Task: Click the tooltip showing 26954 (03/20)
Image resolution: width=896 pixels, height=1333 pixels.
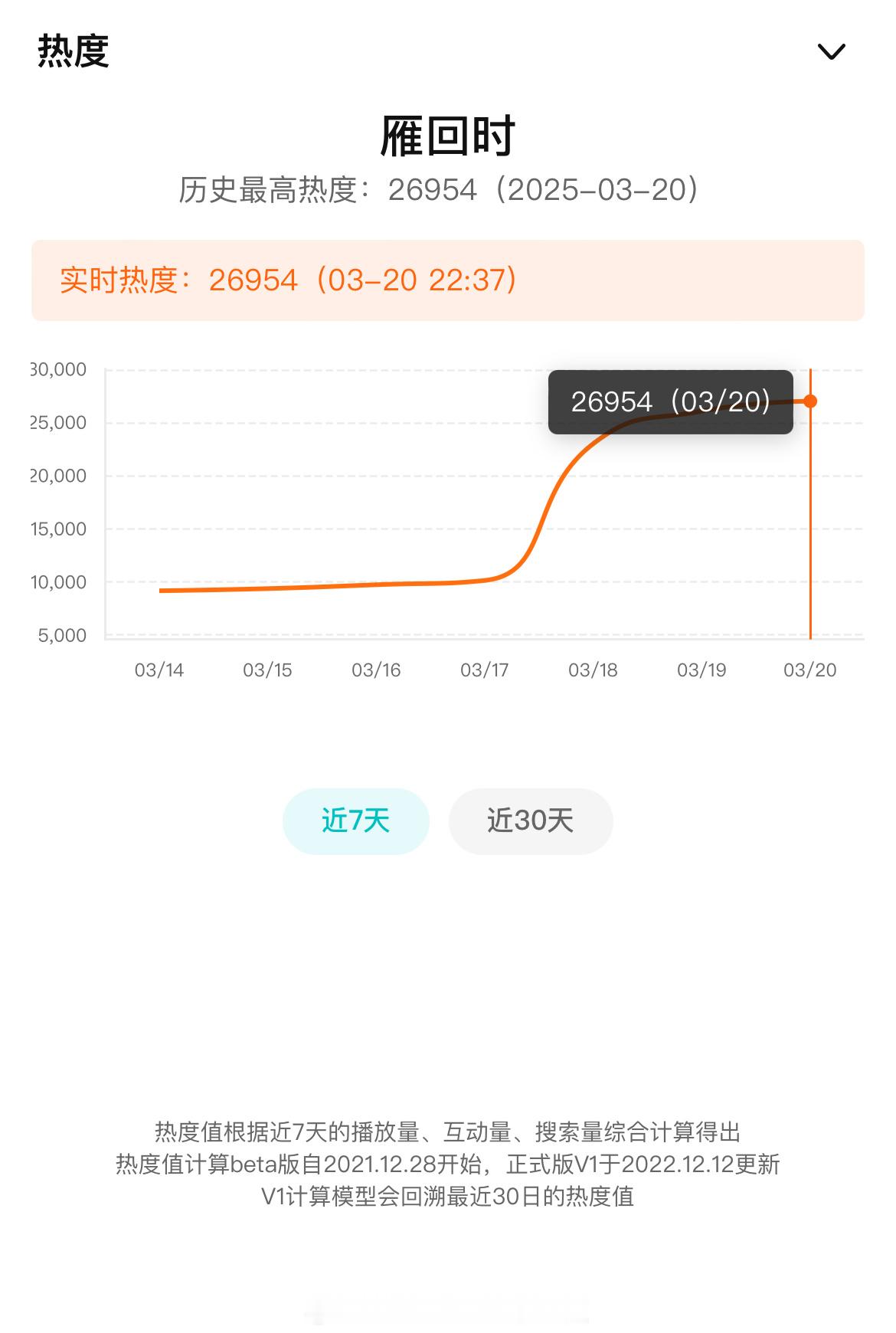Action: [670, 402]
